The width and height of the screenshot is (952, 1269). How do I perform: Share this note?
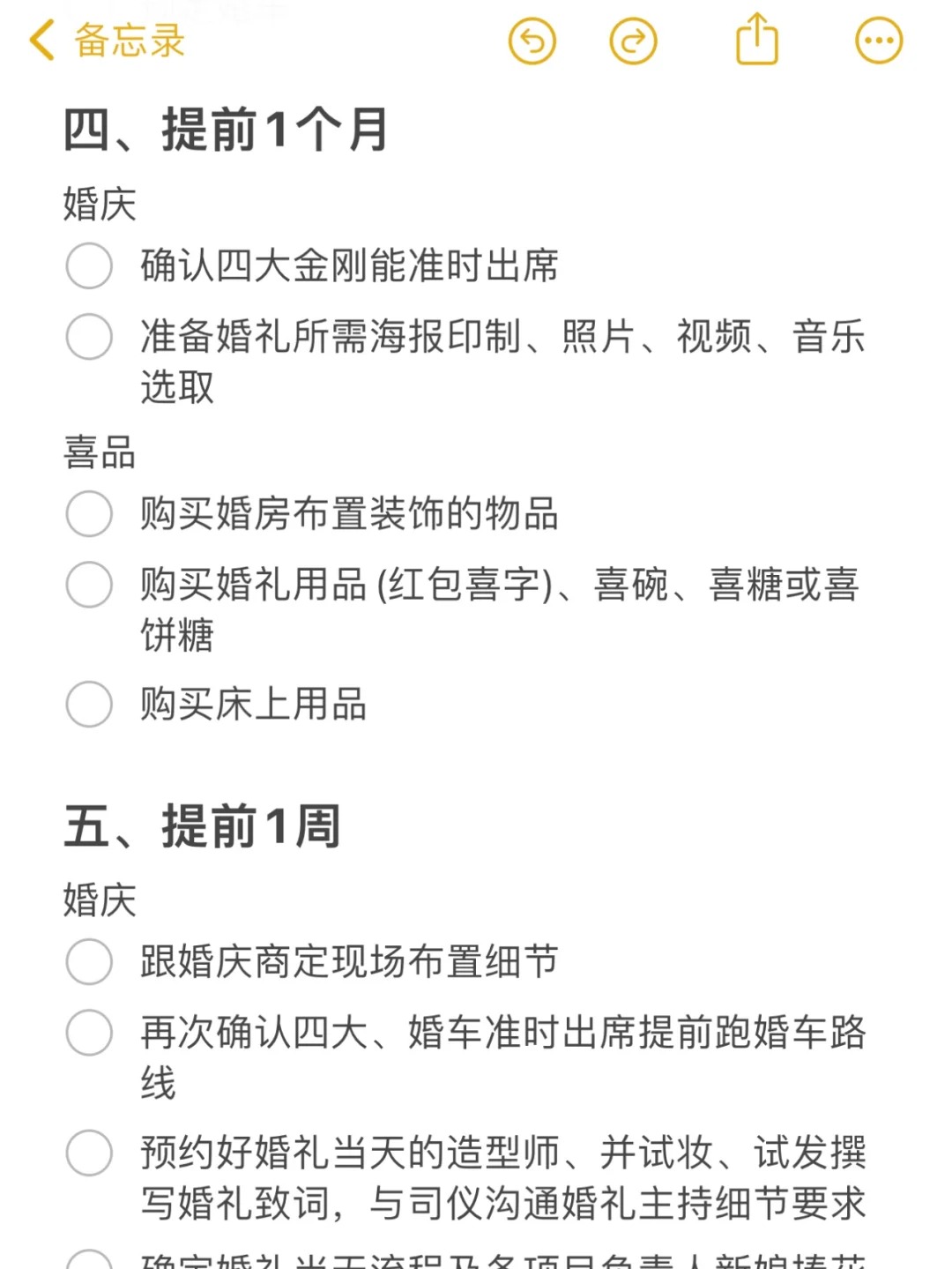point(756,41)
